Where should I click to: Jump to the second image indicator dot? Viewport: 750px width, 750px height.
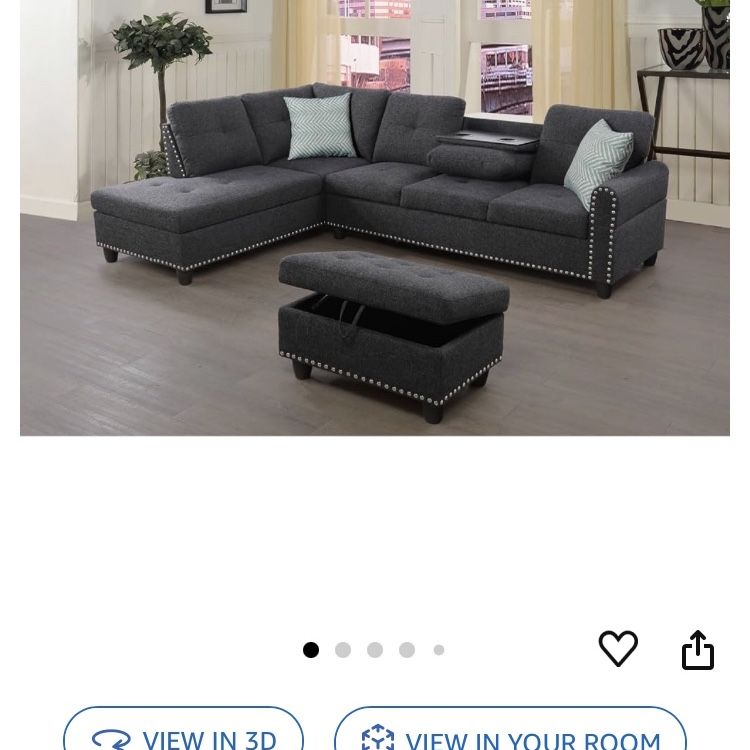pos(343,650)
